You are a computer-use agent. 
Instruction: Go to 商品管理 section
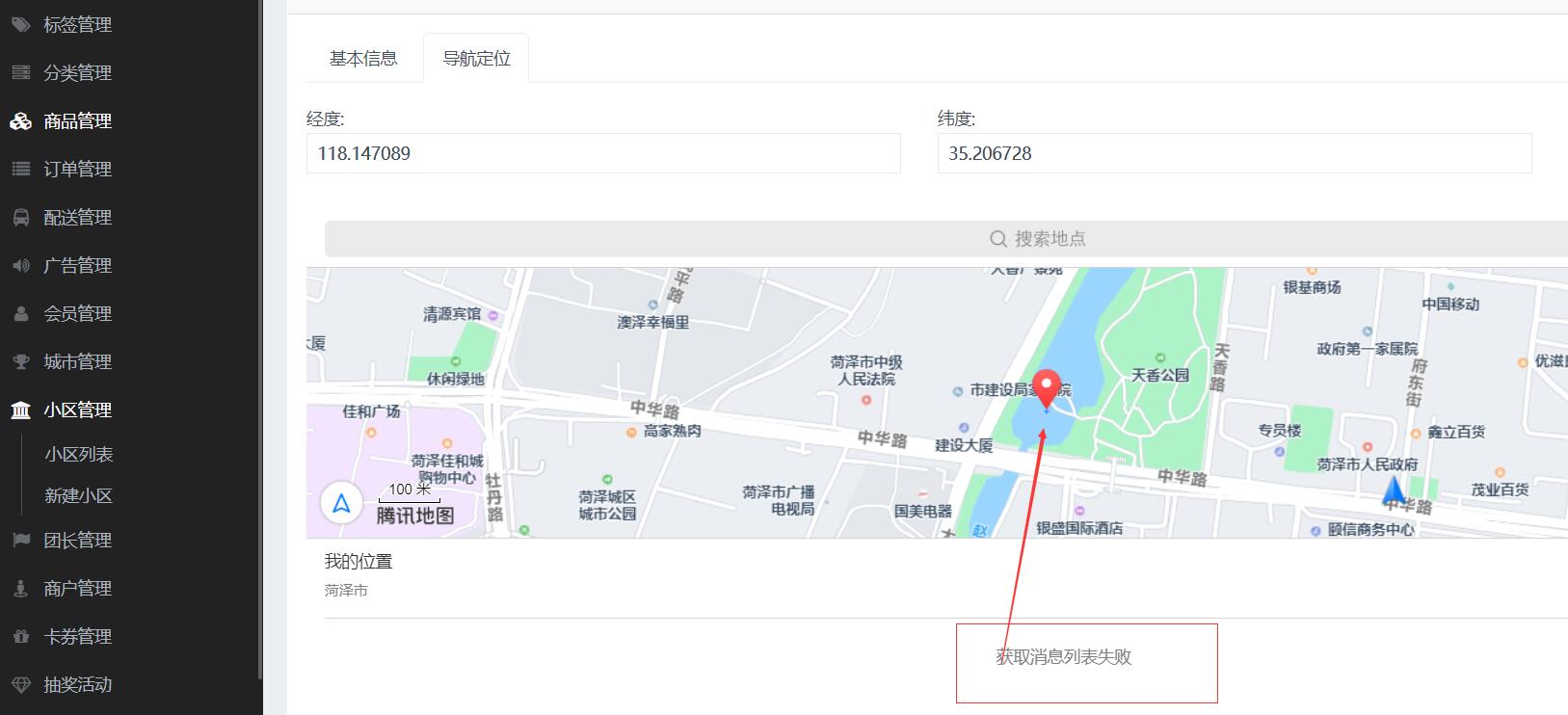coord(77,121)
